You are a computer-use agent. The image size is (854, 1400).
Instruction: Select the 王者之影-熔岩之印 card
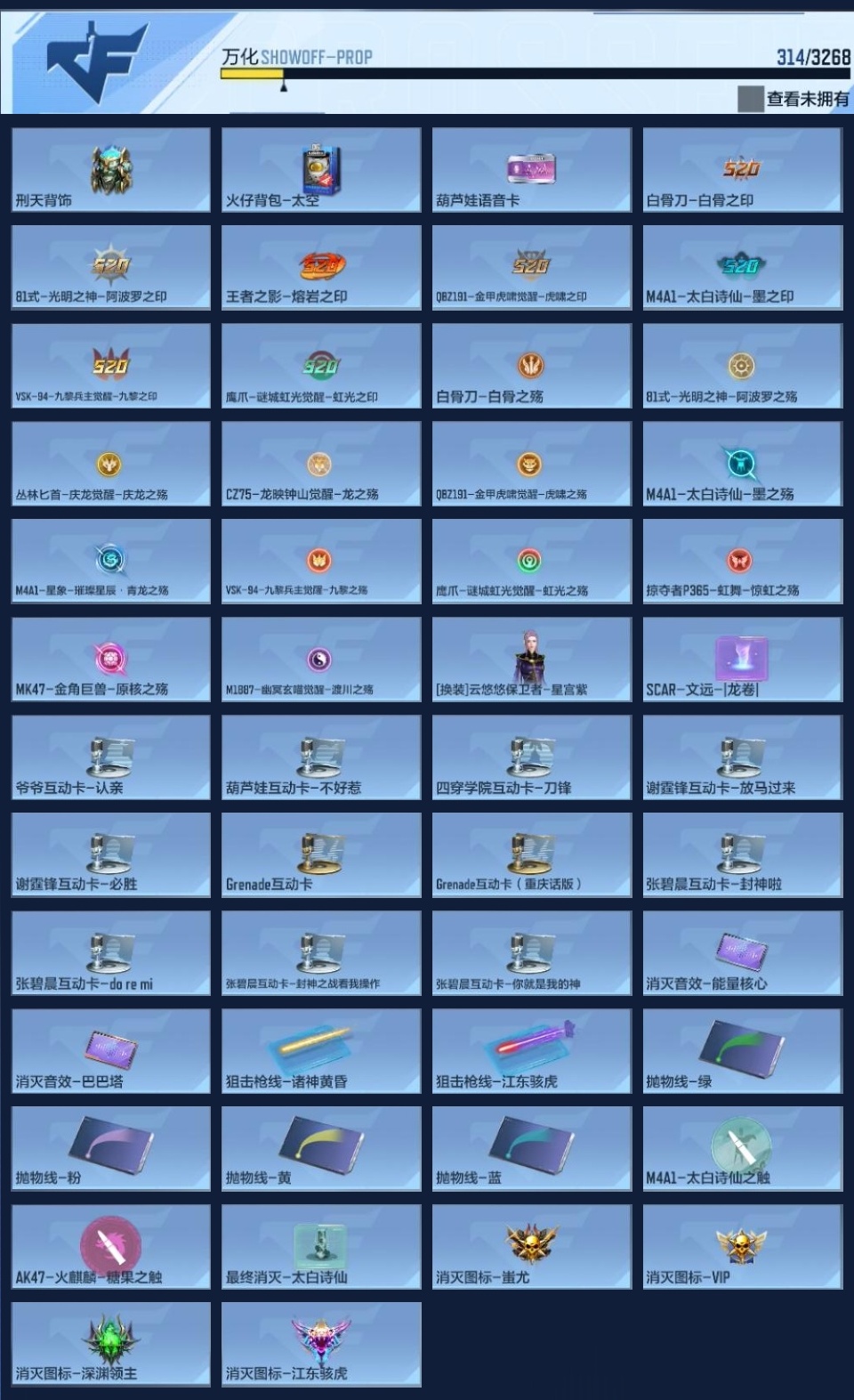tap(321, 268)
